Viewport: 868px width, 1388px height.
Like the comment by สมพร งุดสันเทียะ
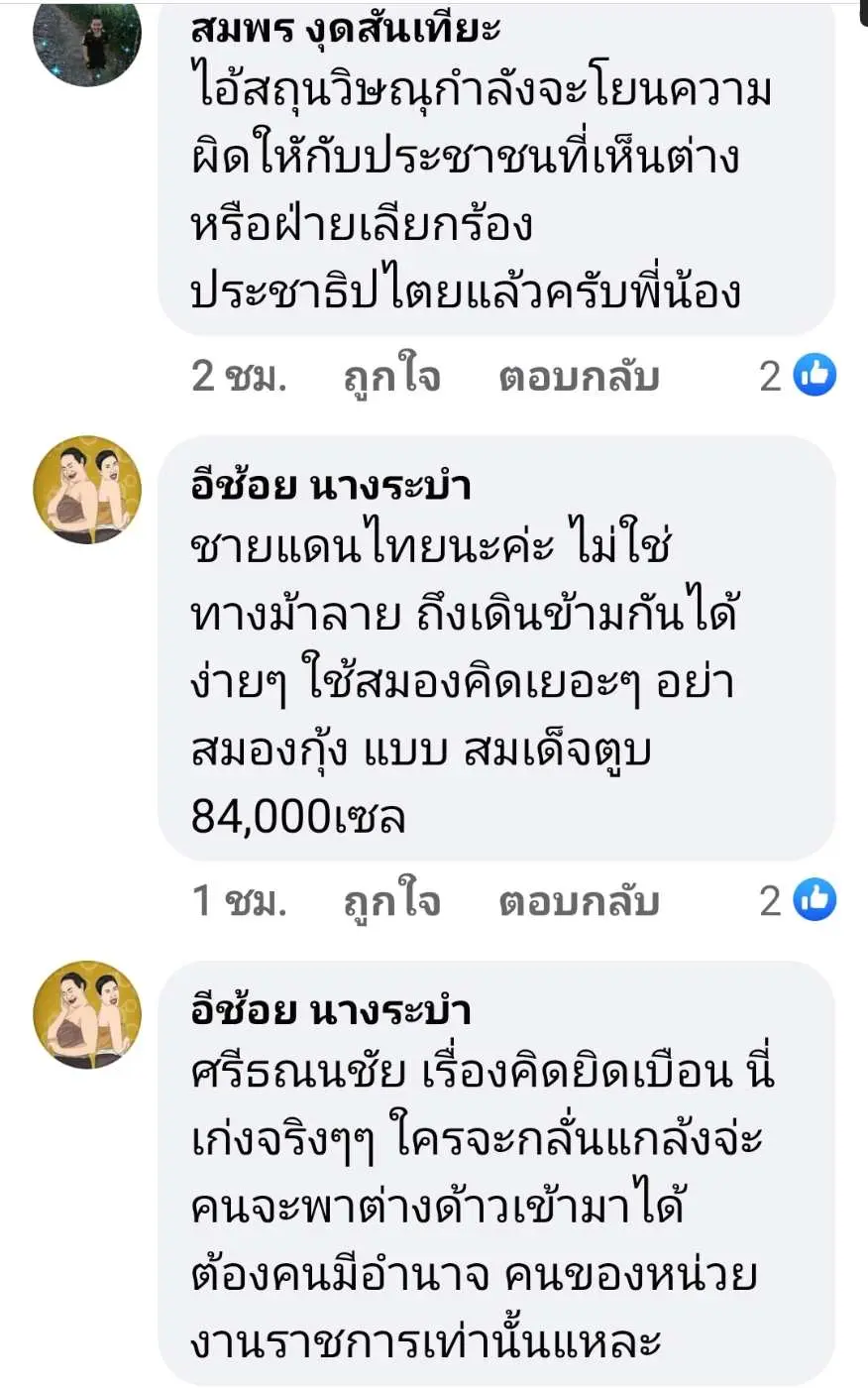[x=391, y=377]
